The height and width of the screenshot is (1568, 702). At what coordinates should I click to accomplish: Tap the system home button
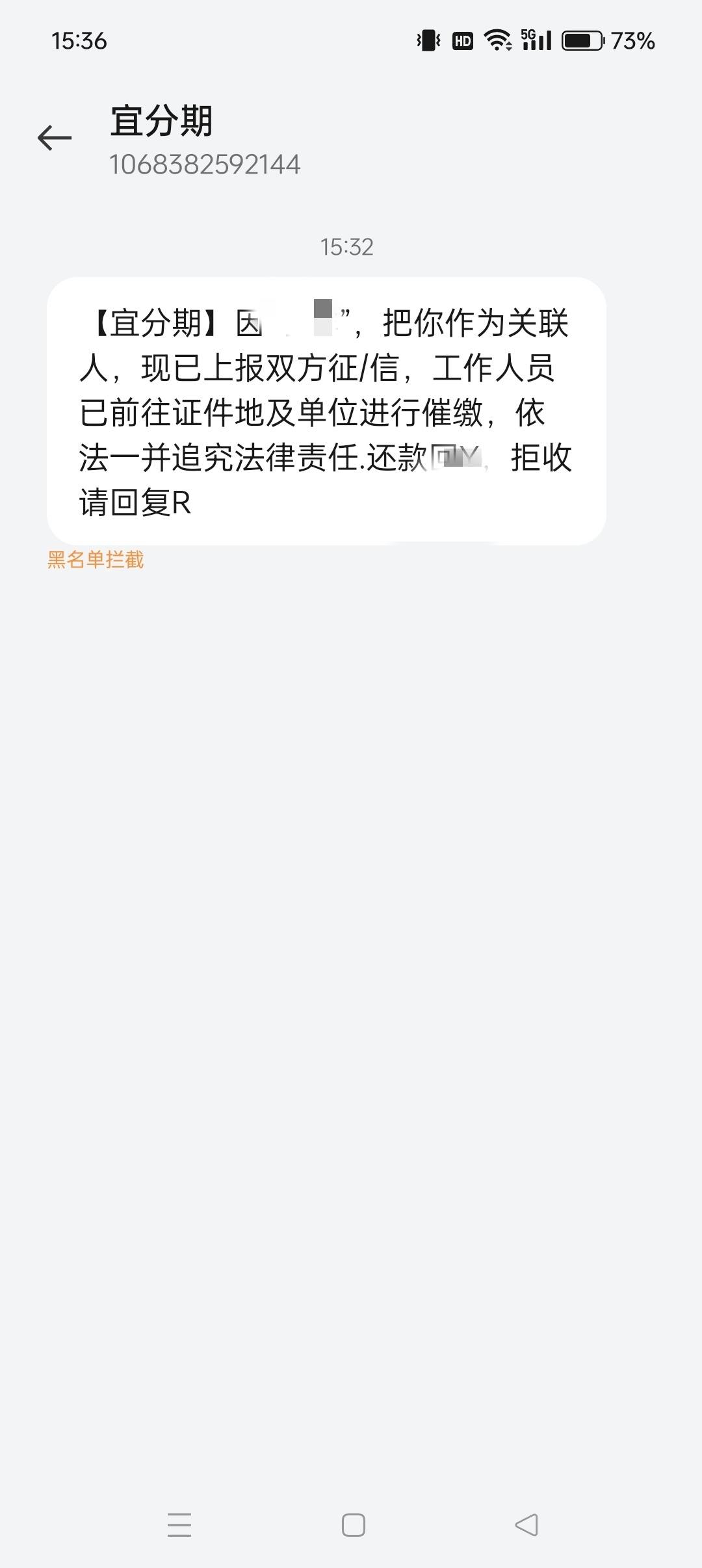[353, 1524]
